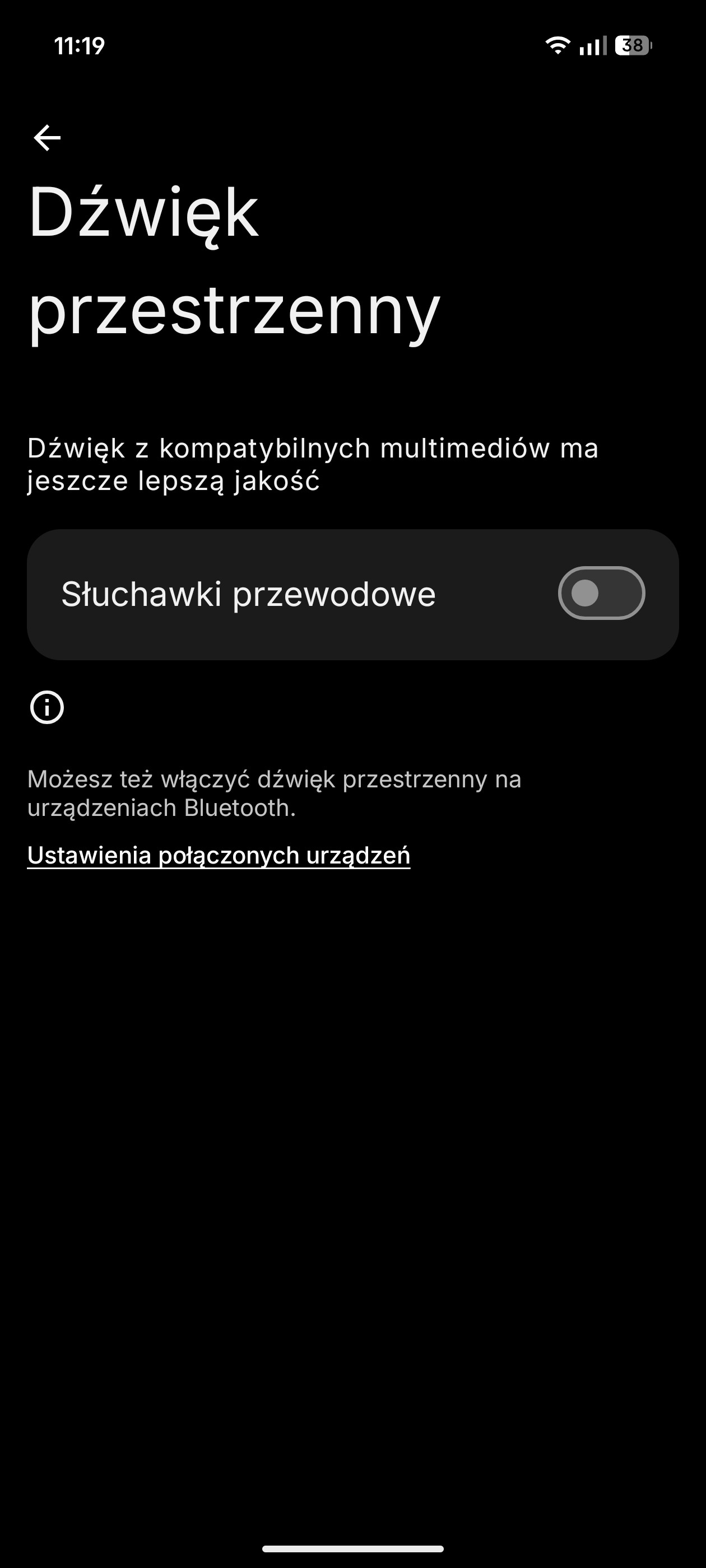Screen dimensions: 706x1568
Task: Go back using the arrow icon
Action: pos(47,138)
